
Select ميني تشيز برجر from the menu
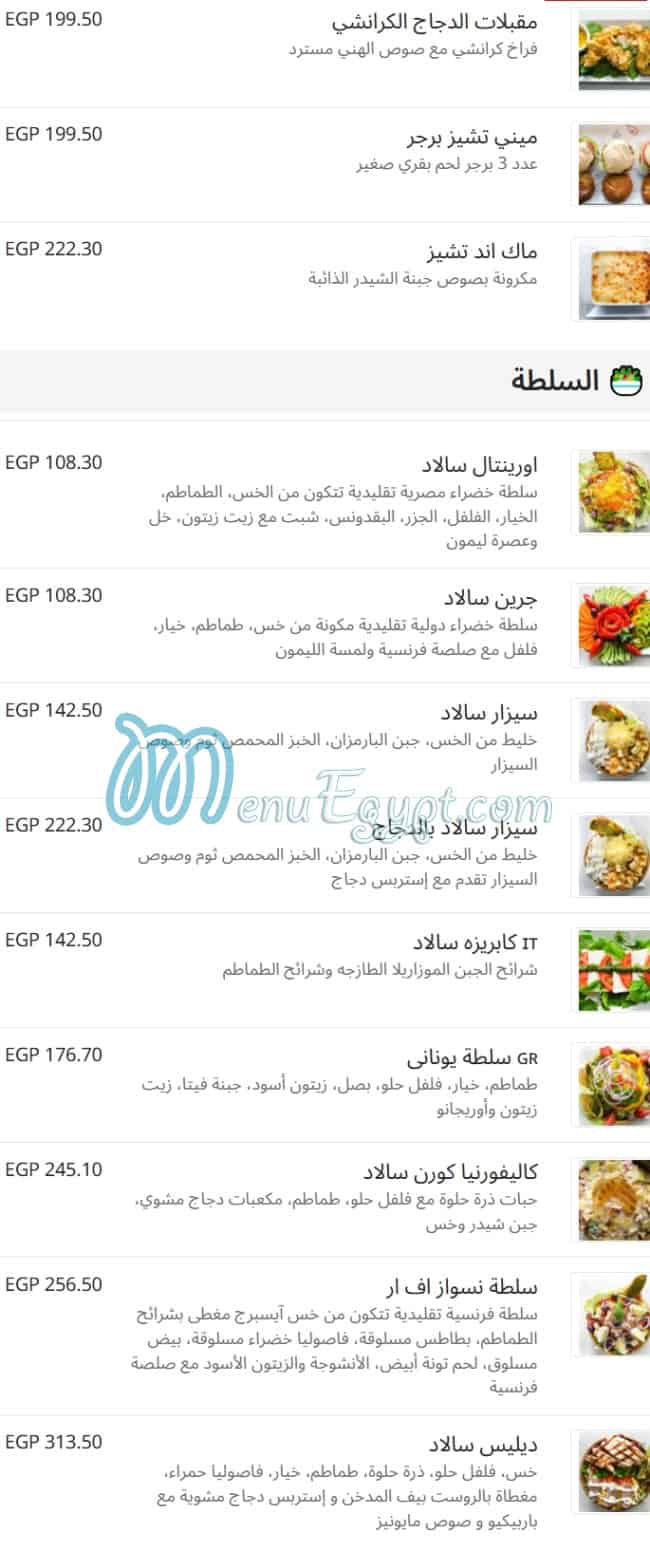tap(472, 136)
